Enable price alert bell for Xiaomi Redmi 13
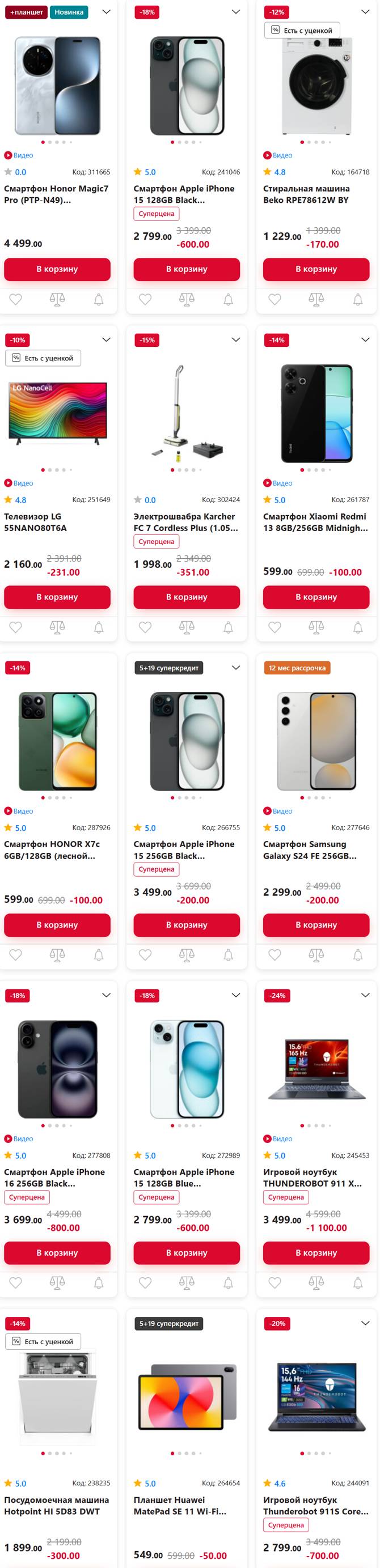 [x=357, y=627]
